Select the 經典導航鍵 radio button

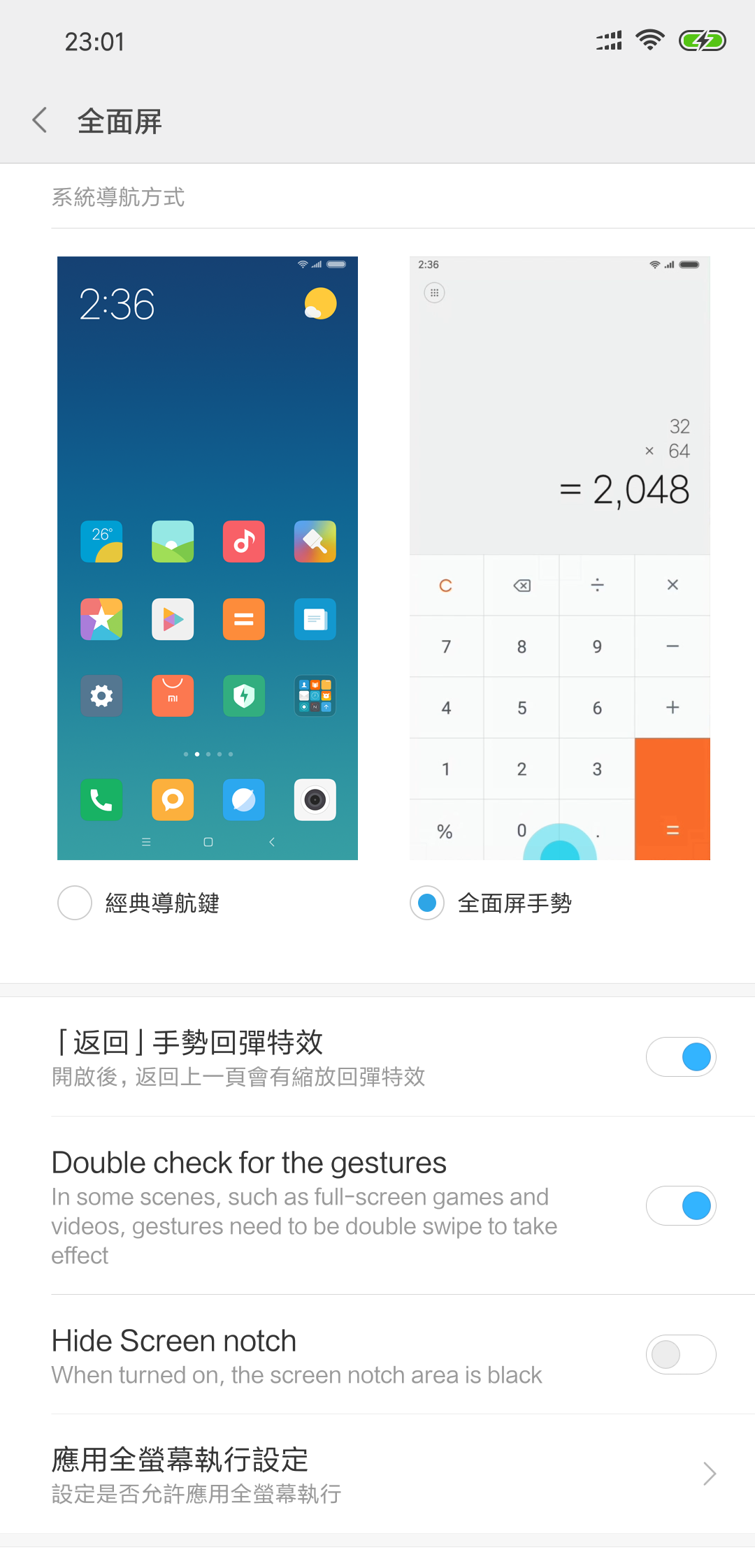pyautogui.click(x=75, y=903)
